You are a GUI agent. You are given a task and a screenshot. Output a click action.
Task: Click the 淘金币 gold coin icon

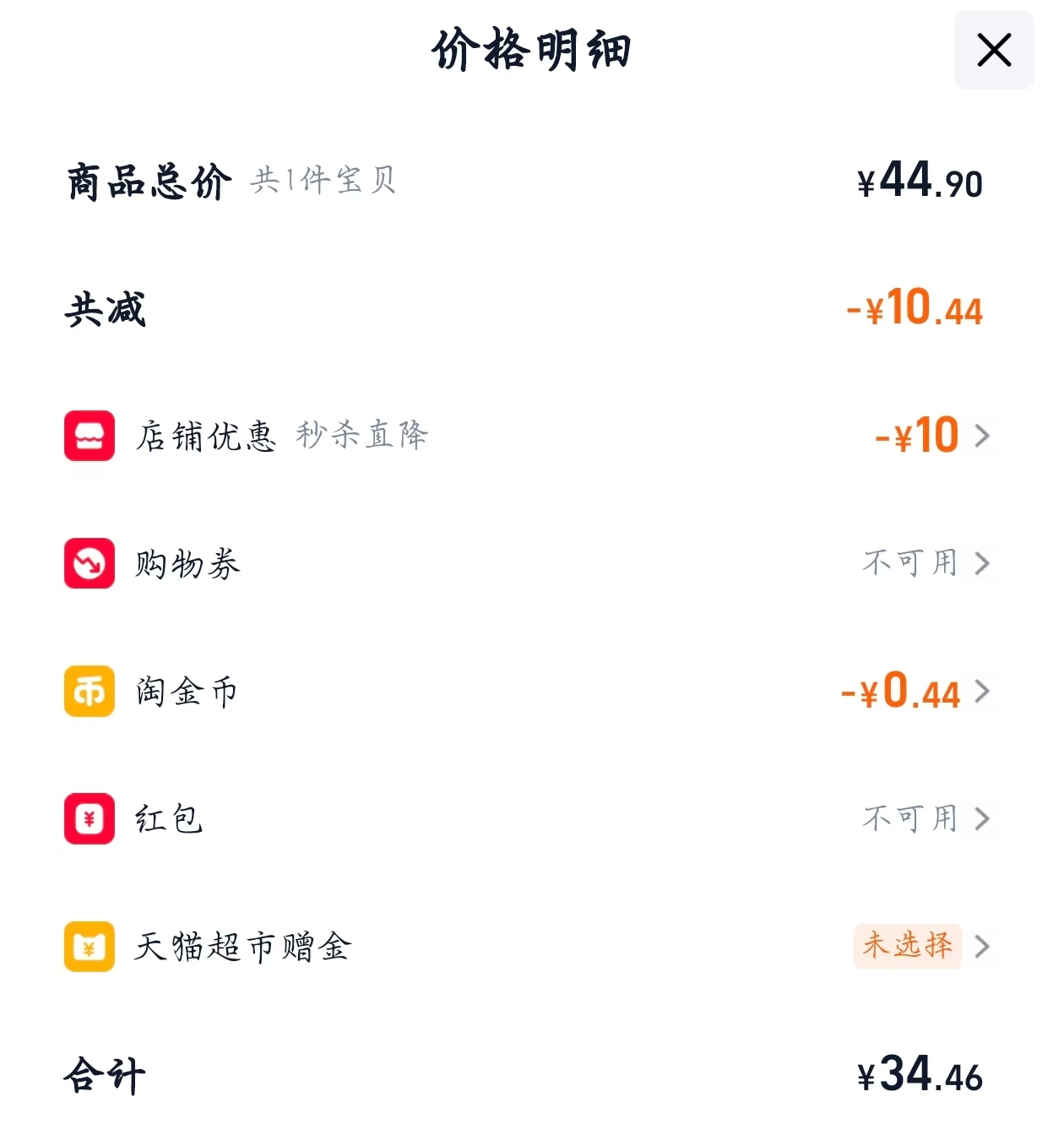click(89, 692)
